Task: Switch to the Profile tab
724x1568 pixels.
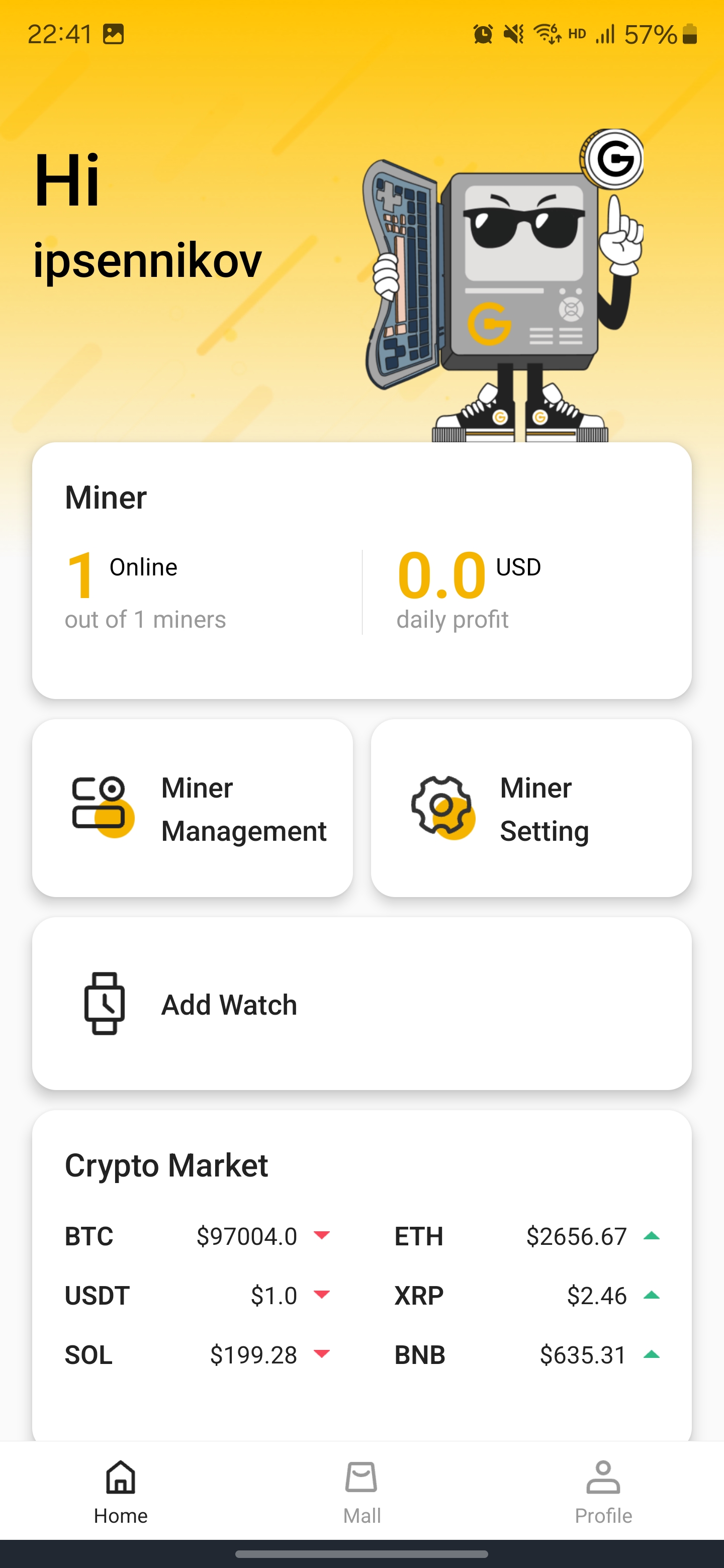Action: [603, 1491]
